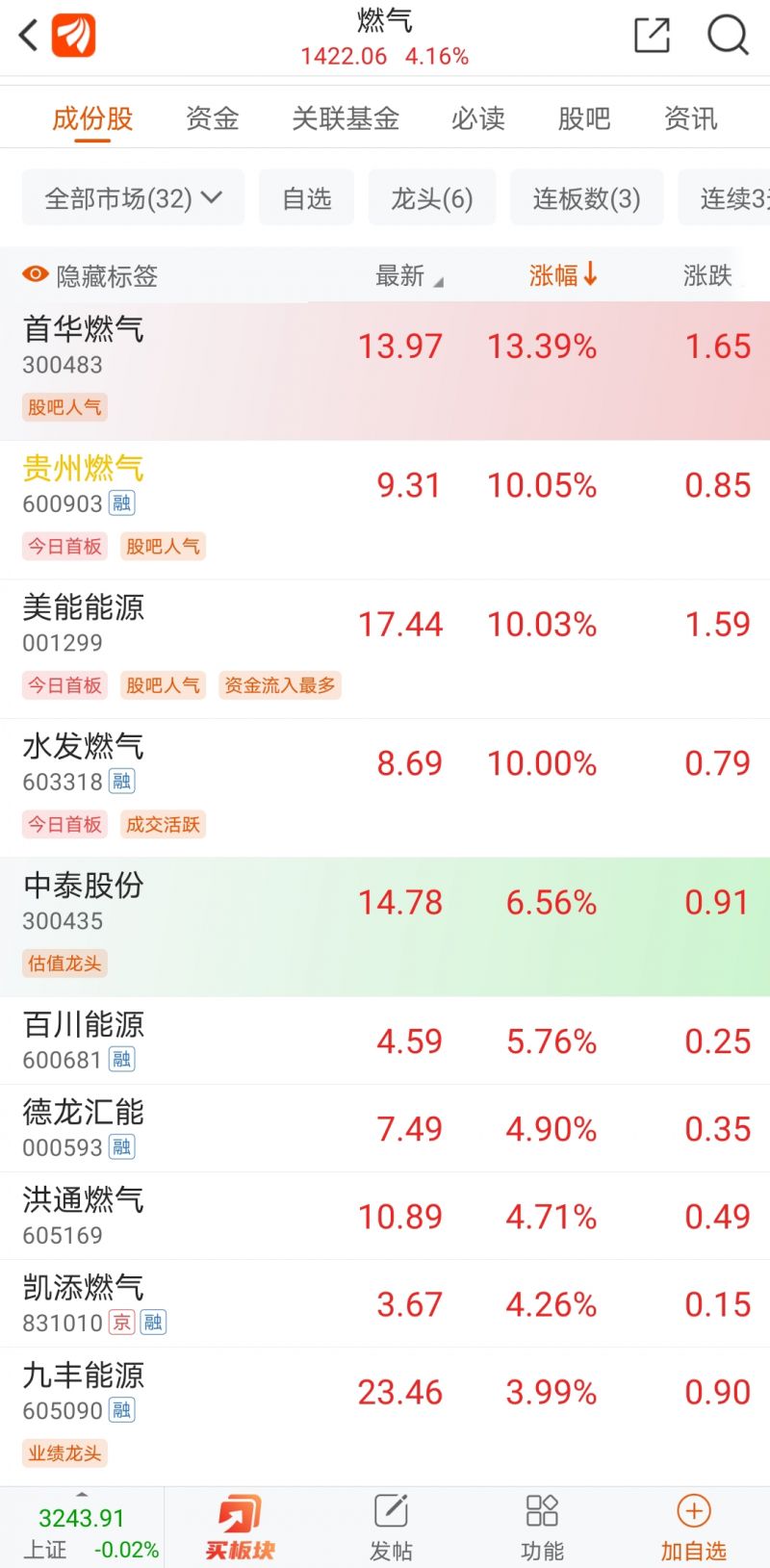Open the share panel via share icon

pos(651,35)
